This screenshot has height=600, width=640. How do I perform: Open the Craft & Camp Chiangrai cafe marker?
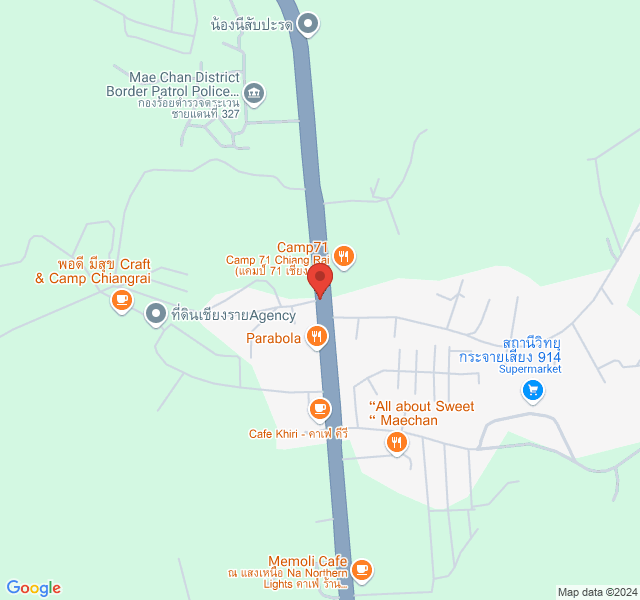click(122, 299)
